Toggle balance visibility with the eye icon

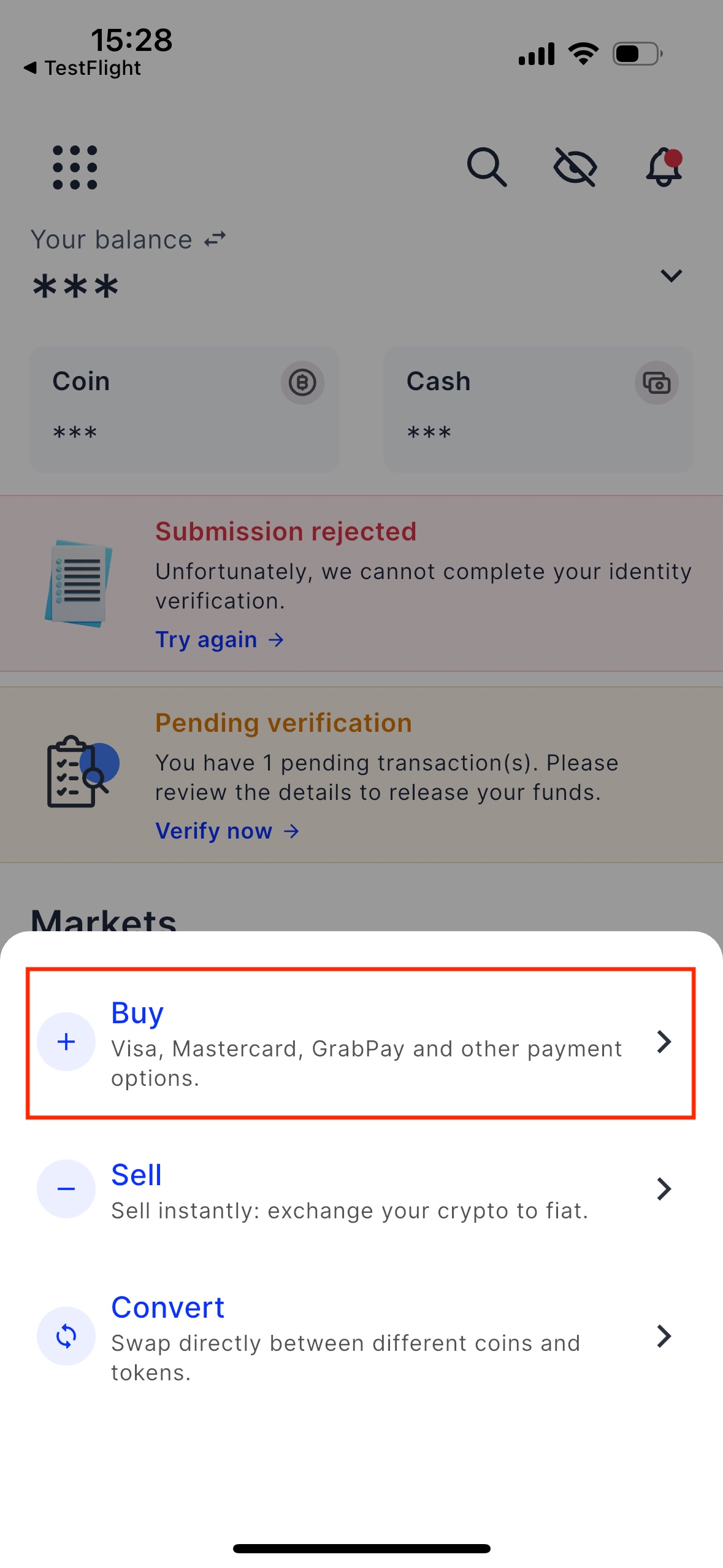575,167
